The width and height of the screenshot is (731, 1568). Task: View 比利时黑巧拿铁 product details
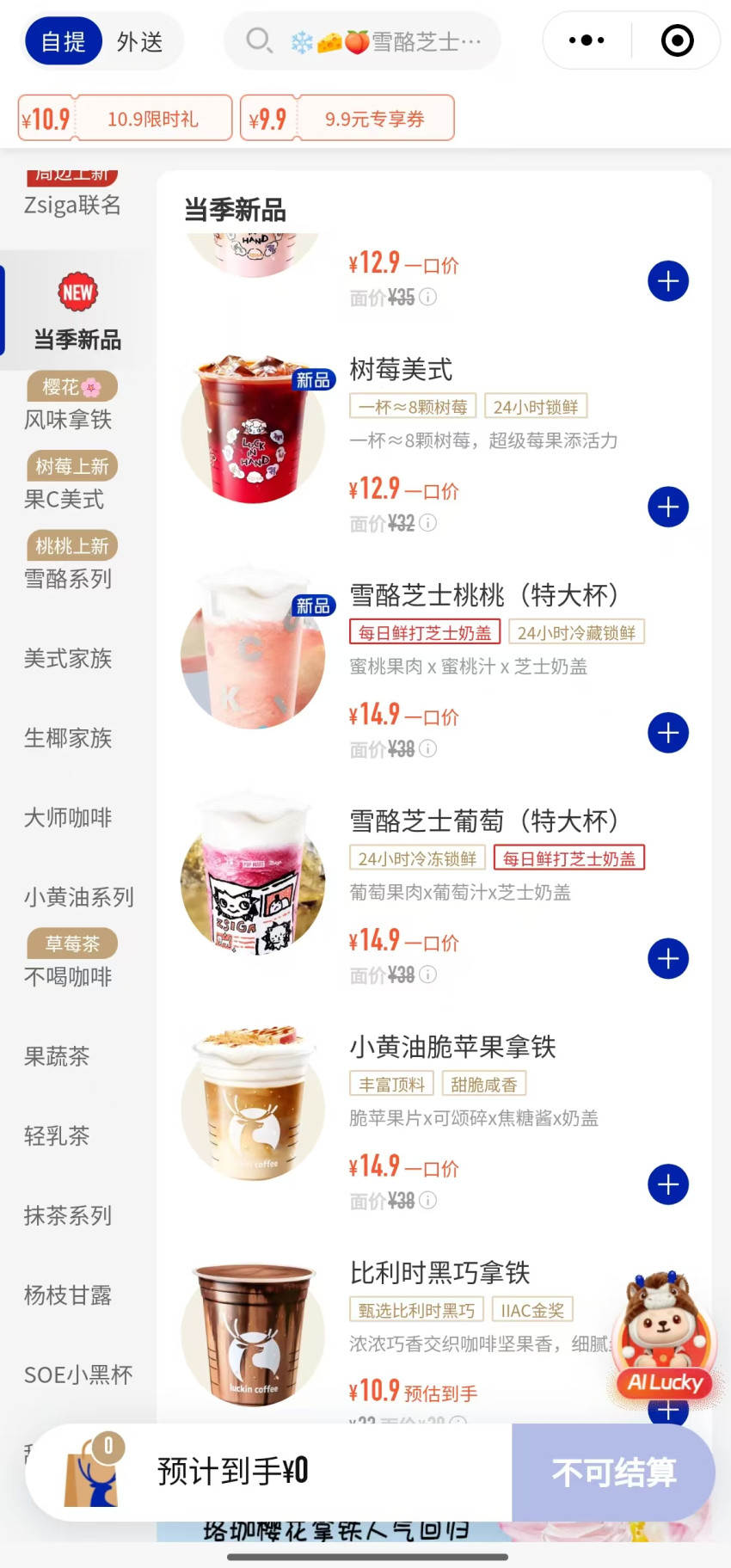(439, 1273)
